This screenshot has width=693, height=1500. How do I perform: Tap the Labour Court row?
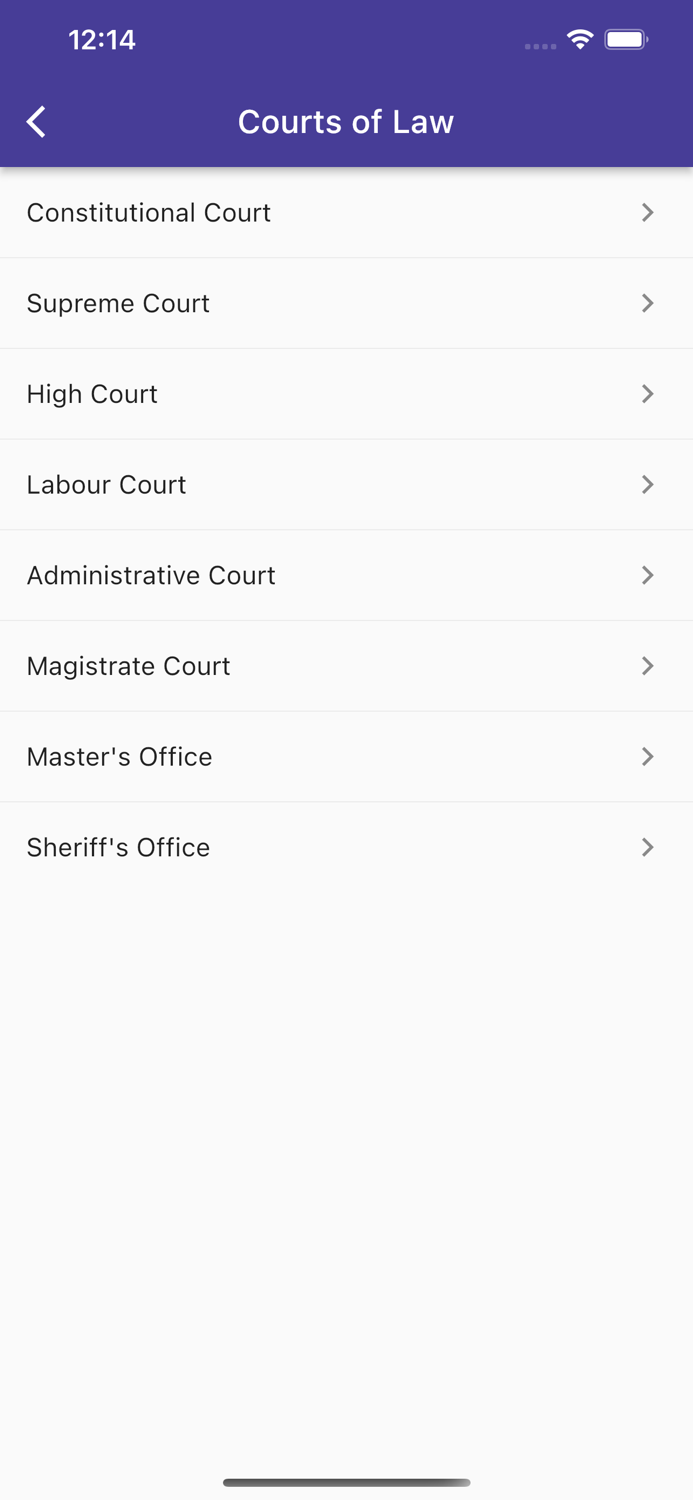(346, 485)
